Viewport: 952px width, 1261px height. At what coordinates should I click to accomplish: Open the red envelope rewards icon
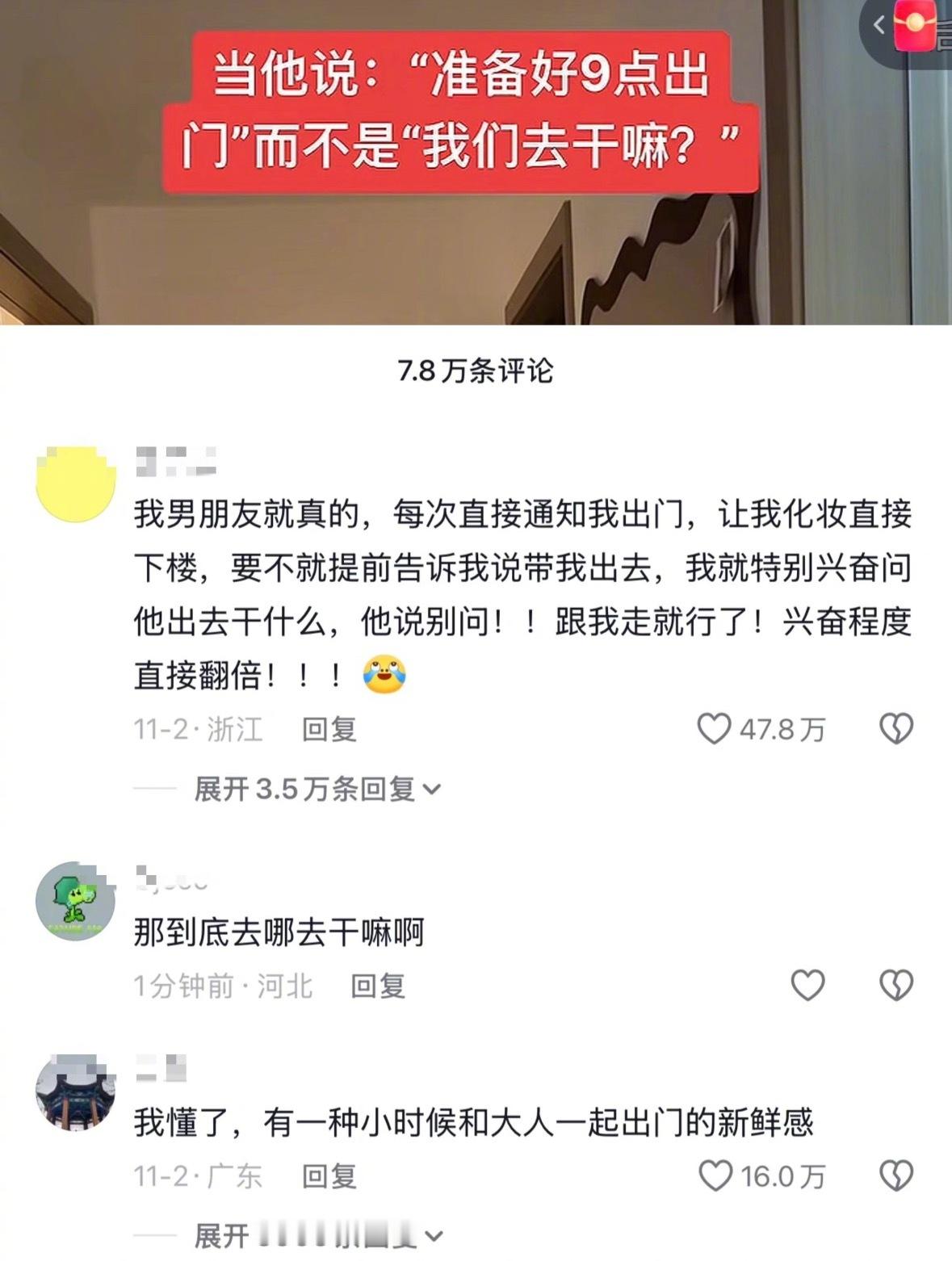pyautogui.click(x=917, y=26)
